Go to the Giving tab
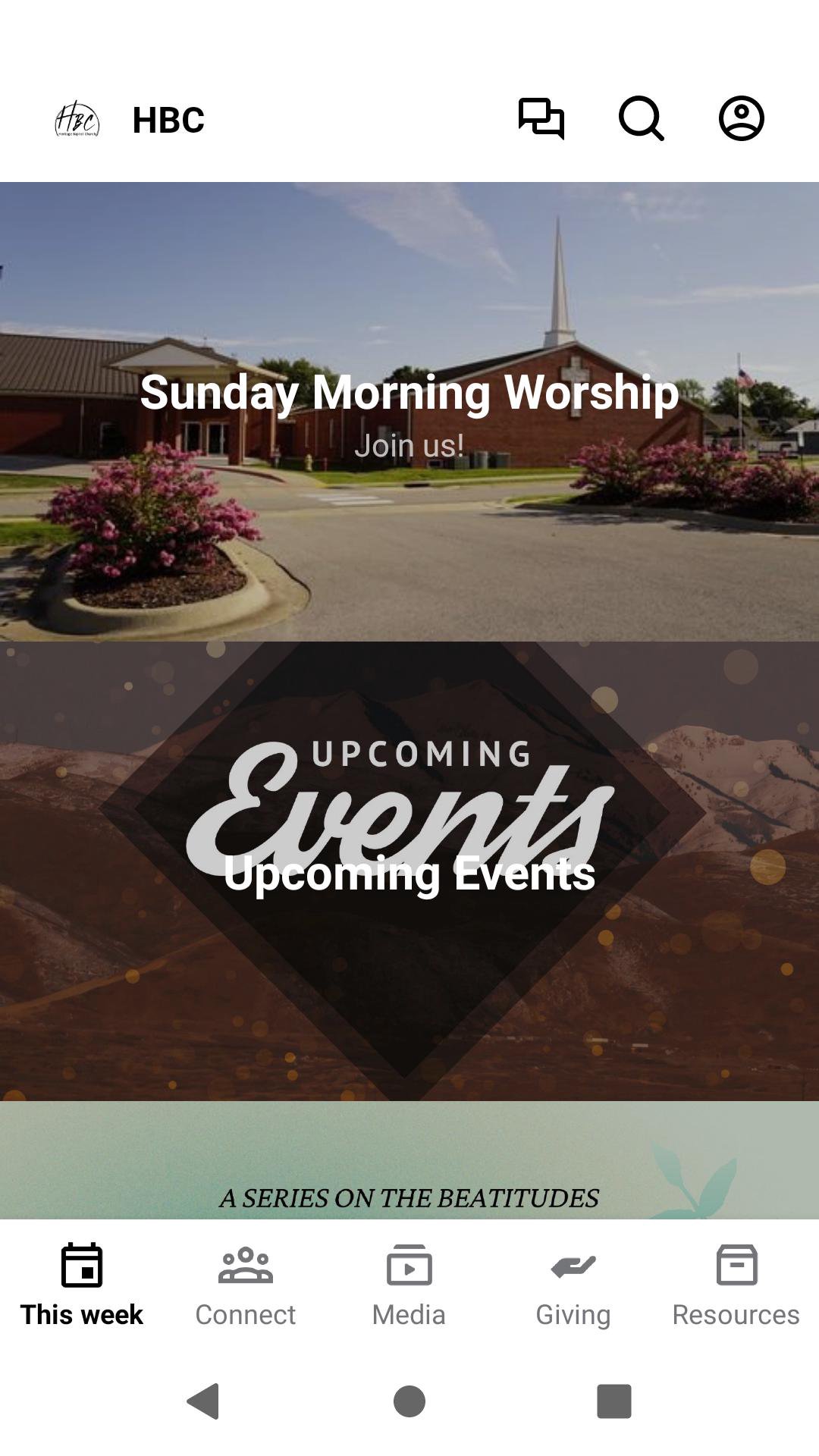This screenshot has height=1456, width=819. point(573,1282)
